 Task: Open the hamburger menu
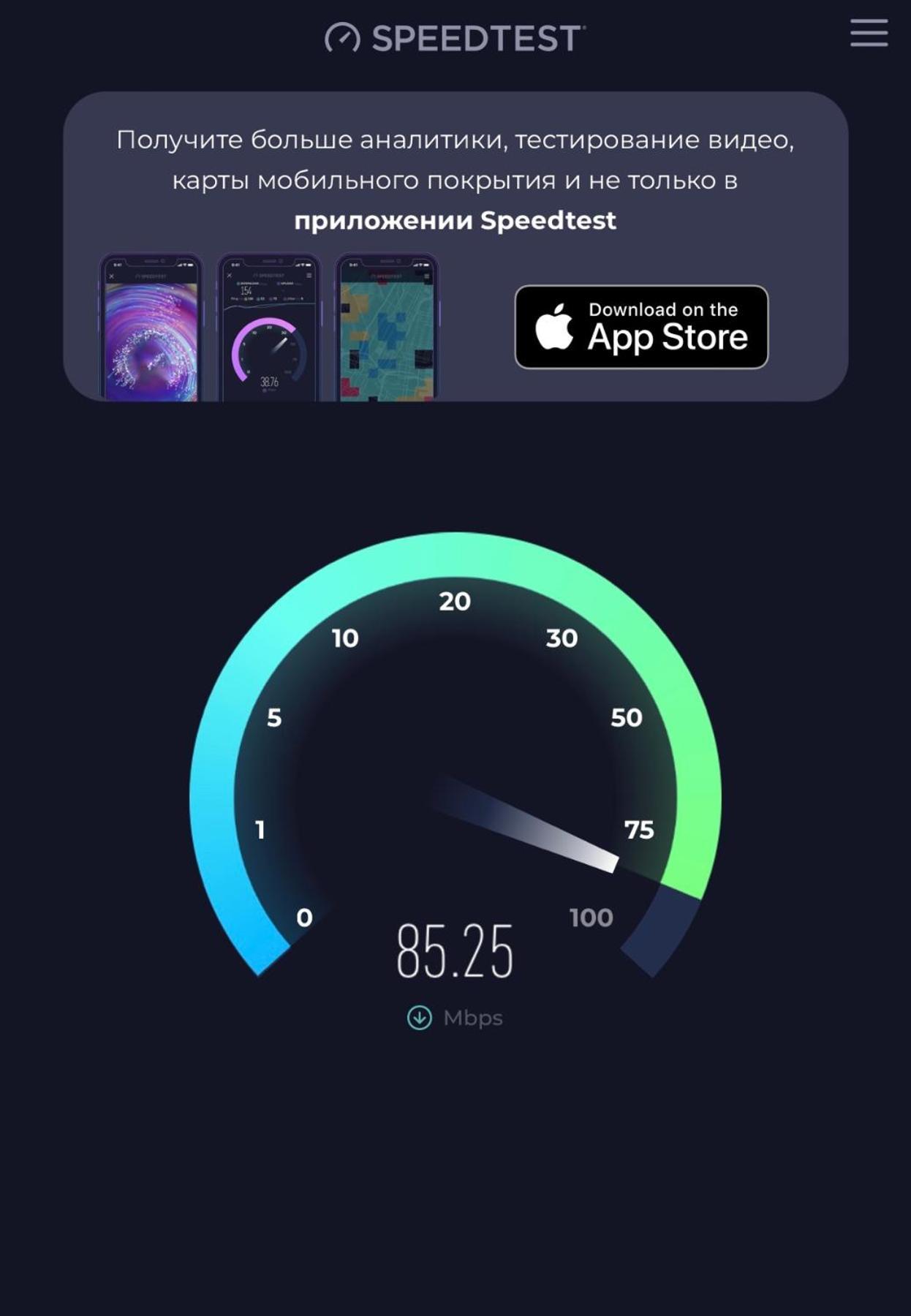tap(869, 34)
